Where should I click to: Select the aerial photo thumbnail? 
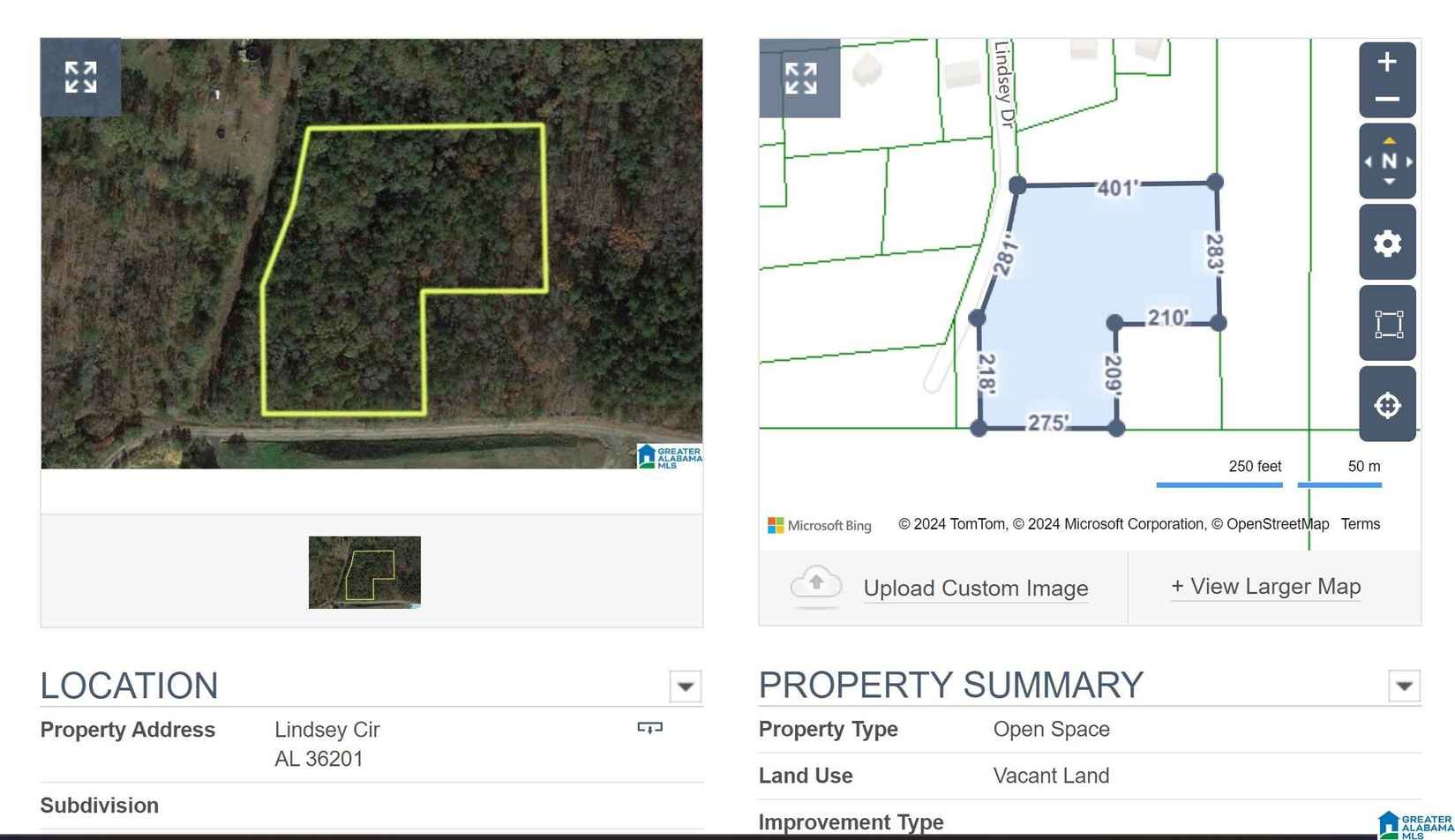tap(364, 572)
